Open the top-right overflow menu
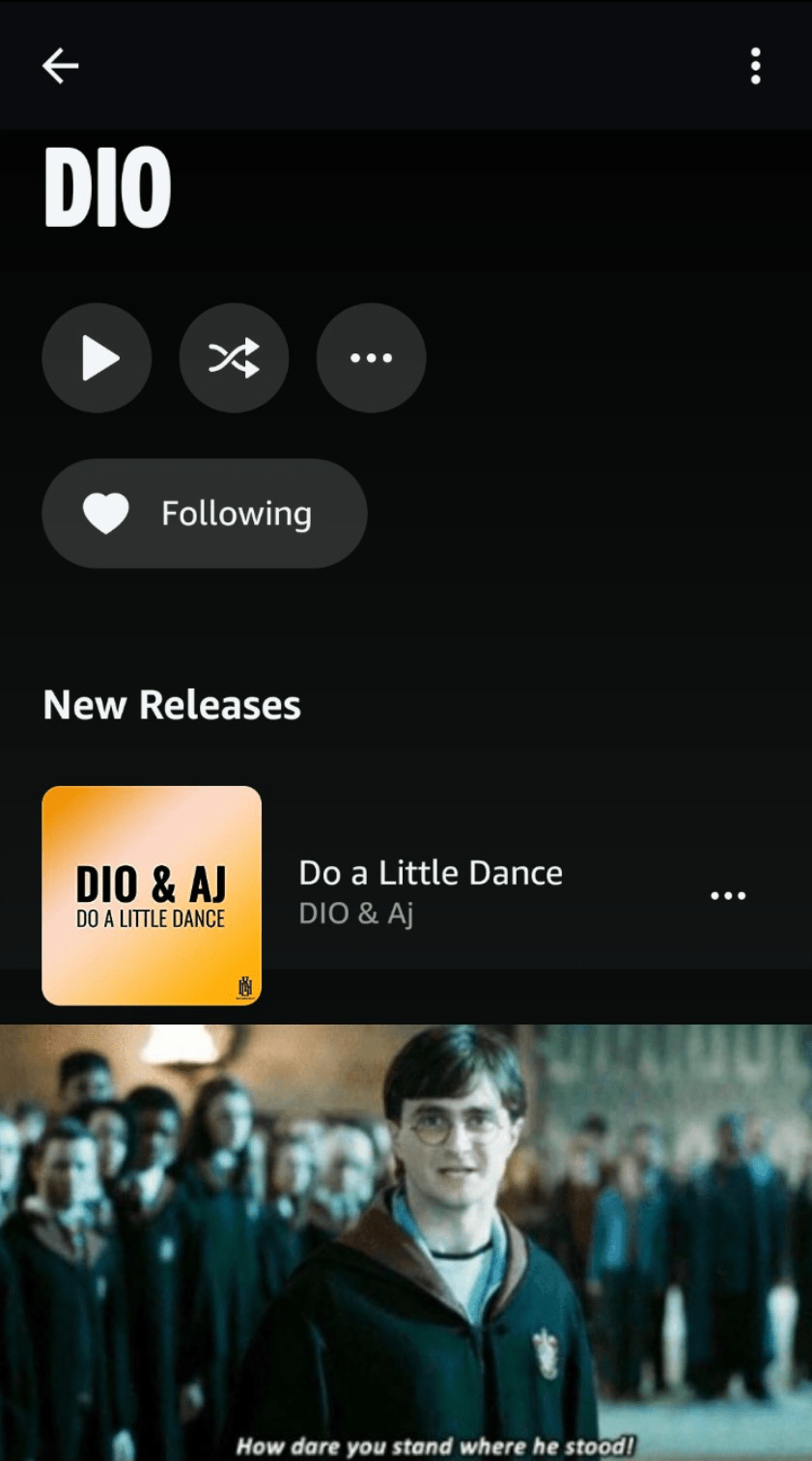Screen dimensions: 812x1461 pyautogui.click(x=755, y=66)
